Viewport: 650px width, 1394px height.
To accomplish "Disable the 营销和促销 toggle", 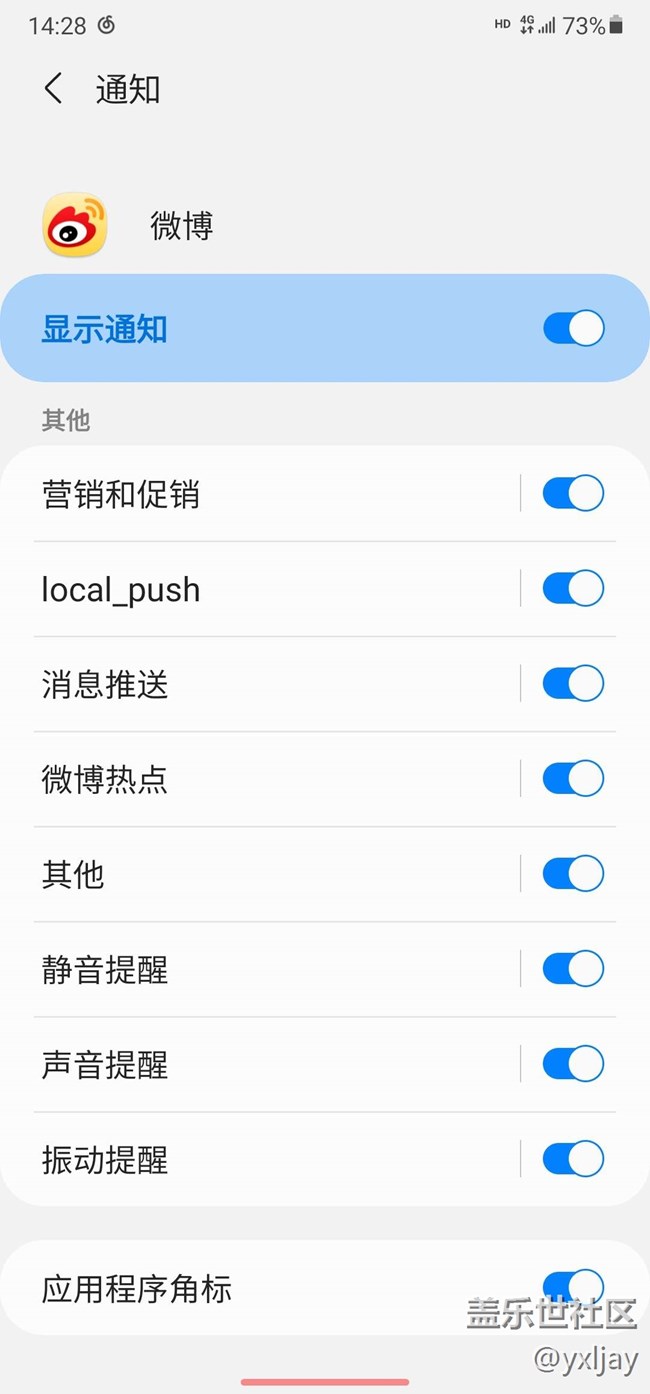I will [x=573, y=493].
